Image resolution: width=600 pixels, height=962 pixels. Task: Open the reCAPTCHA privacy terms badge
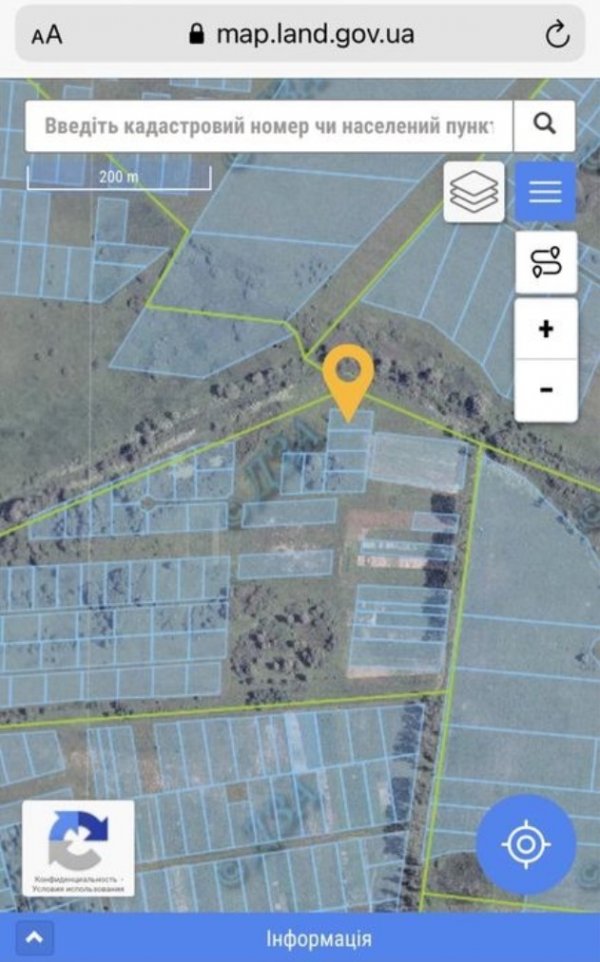(x=78, y=848)
